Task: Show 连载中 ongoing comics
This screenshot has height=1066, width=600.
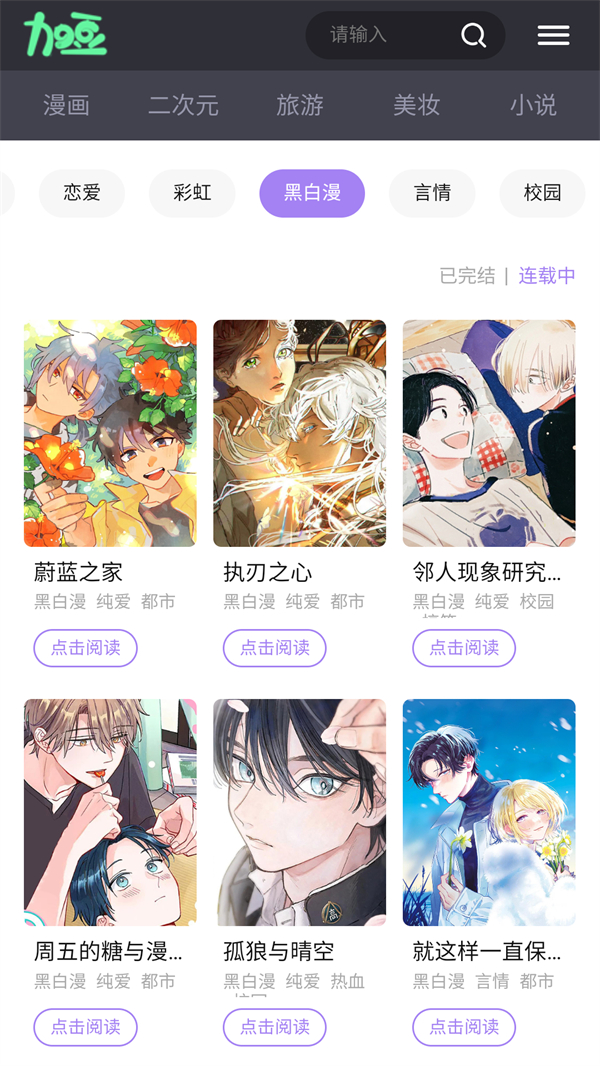Action: tap(547, 276)
